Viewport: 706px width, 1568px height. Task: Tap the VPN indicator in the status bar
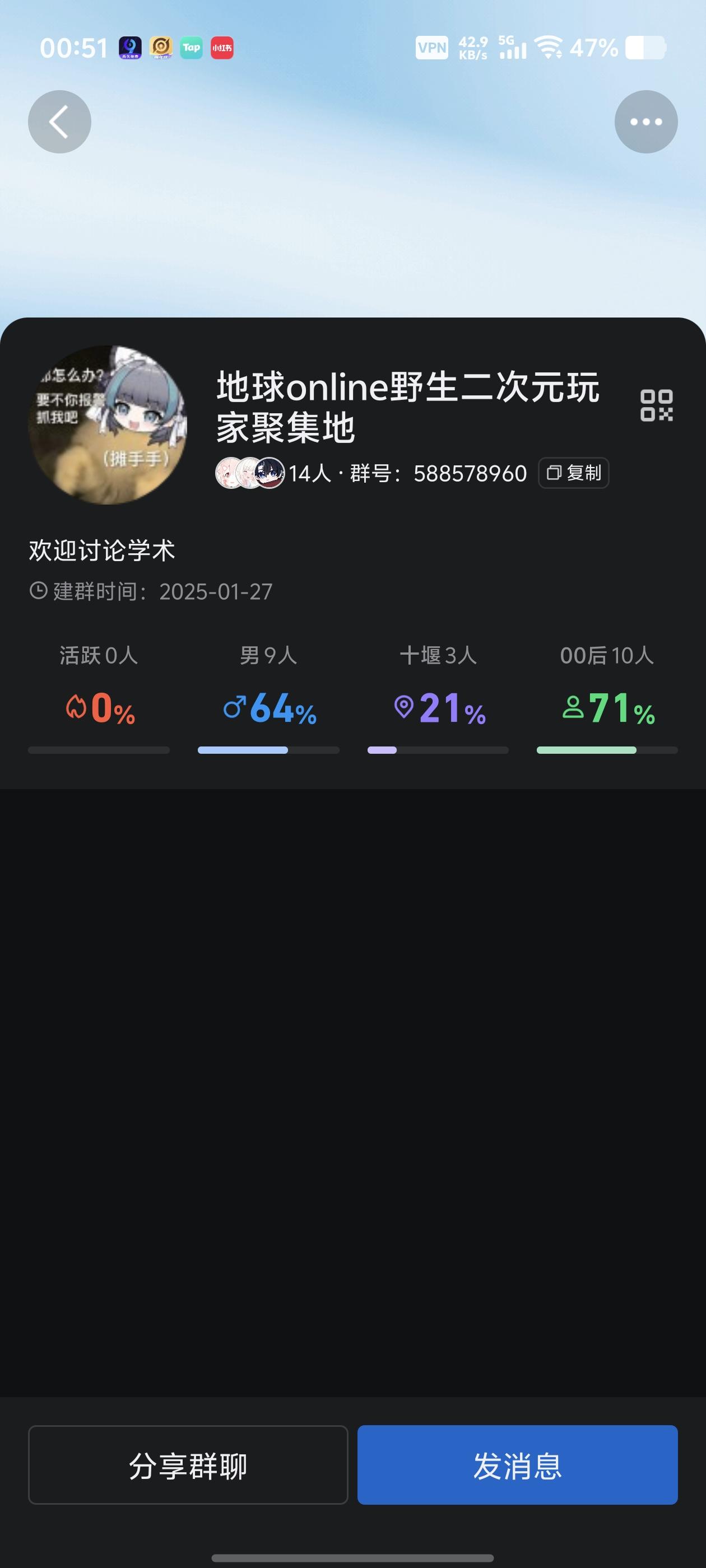click(433, 48)
